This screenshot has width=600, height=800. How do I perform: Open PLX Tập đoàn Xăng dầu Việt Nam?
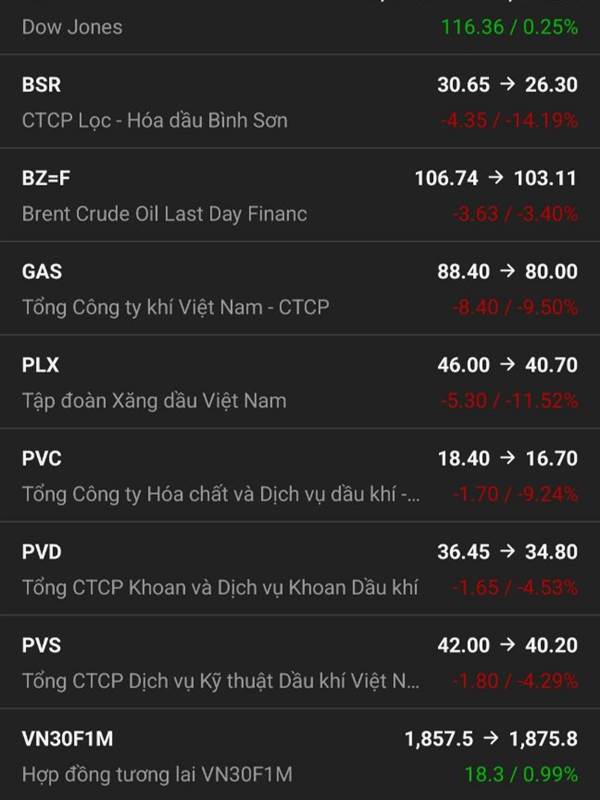pos(300,382)
